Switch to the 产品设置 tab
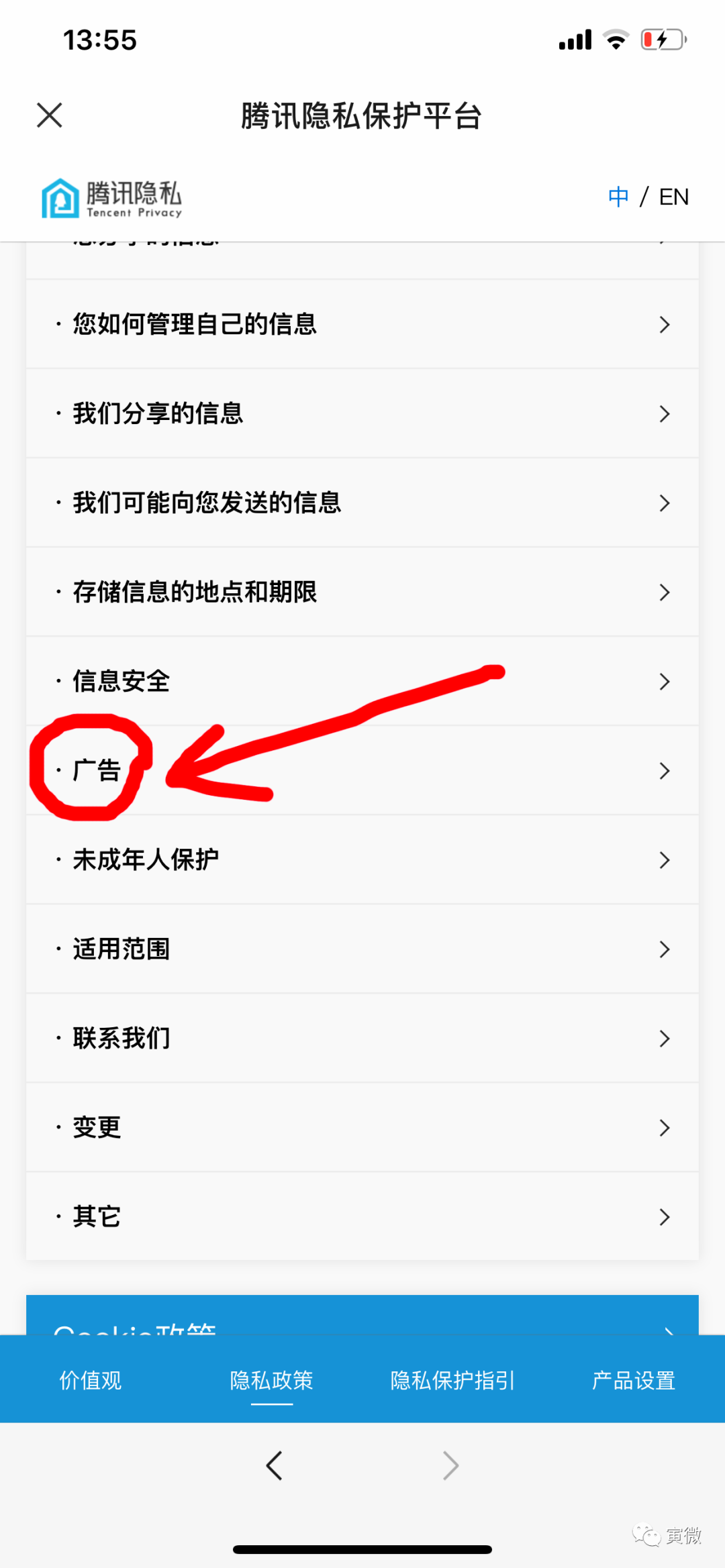This screenshot has height=1568, width=725. [x=634, y=1380]
